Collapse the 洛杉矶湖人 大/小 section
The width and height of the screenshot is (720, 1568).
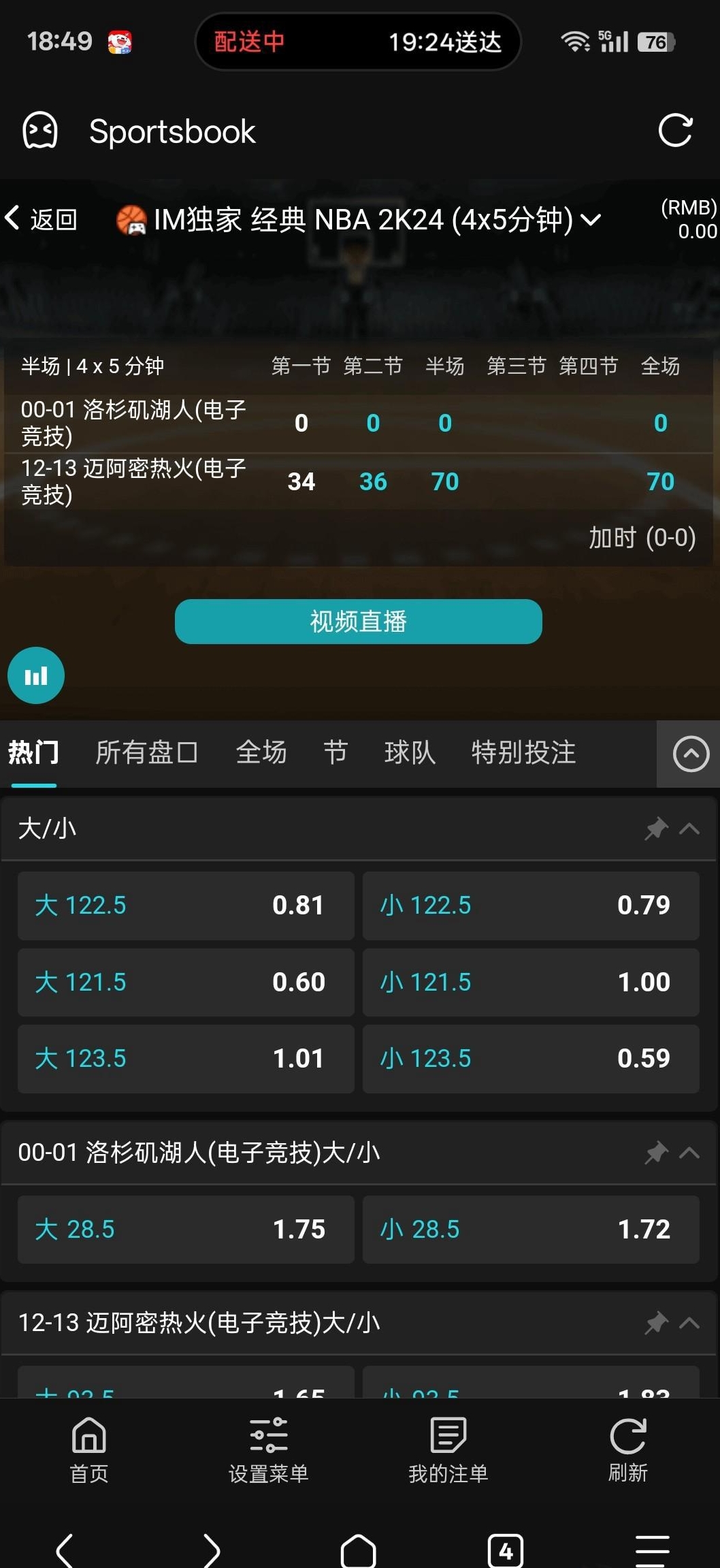pyautogui.click(x=689, y=1153)
